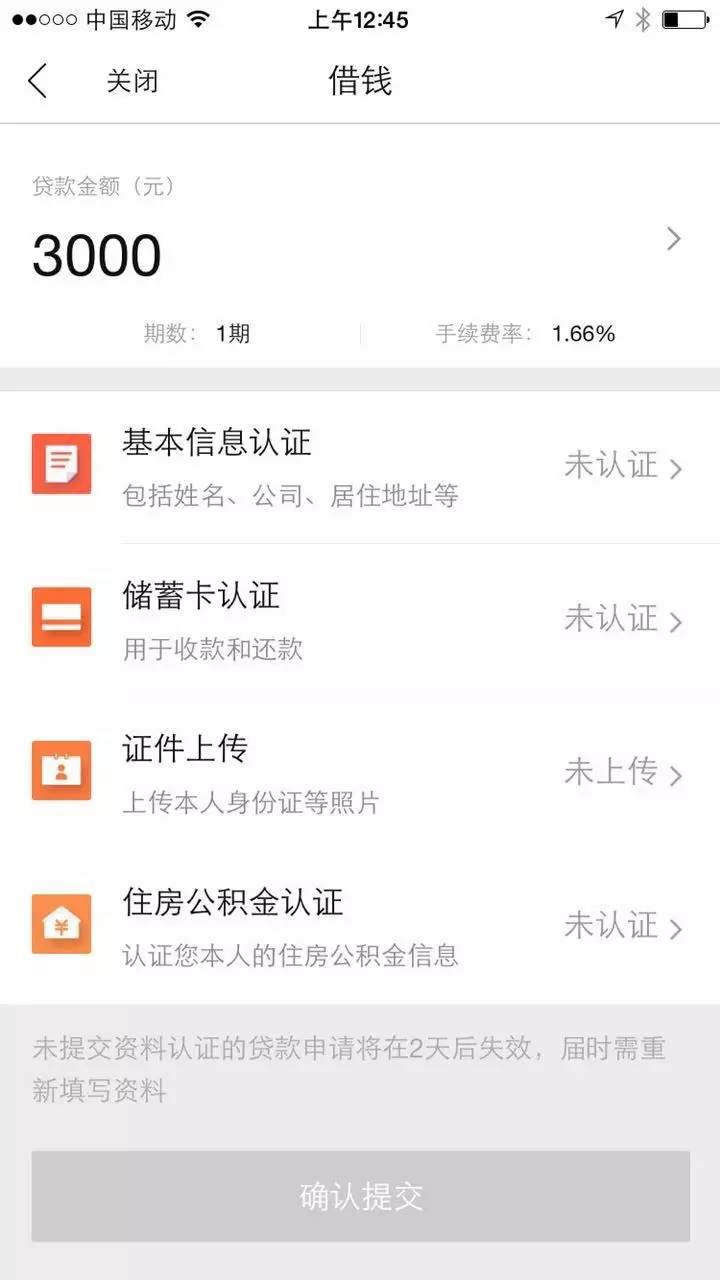Click the house icon for 住房公积金认证
Image resolution: width=720 pixels, height=1280 pixels.
(62, 924)
